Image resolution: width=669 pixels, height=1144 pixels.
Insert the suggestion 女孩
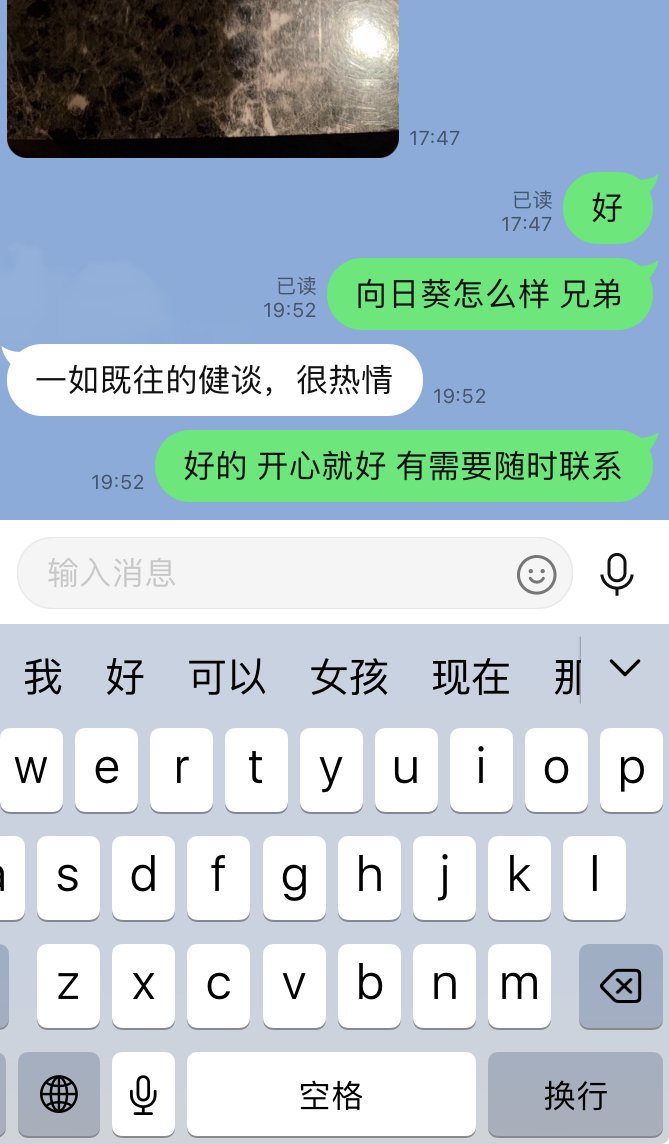(x=349, y=677)
